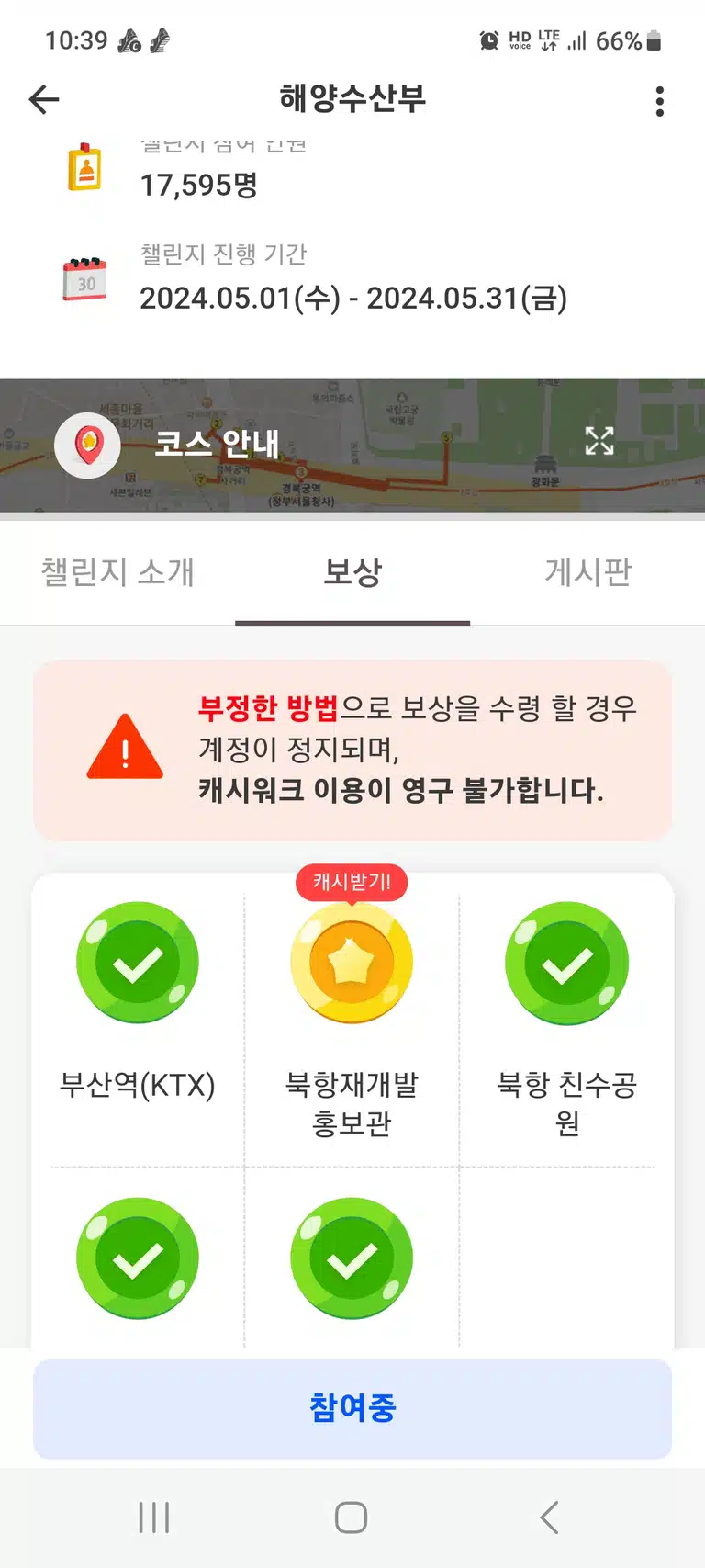Image resolution: width=705 pixels, height=1568 pixels.
Task: Open recent apps from navigation bar
Action: 154,1517
